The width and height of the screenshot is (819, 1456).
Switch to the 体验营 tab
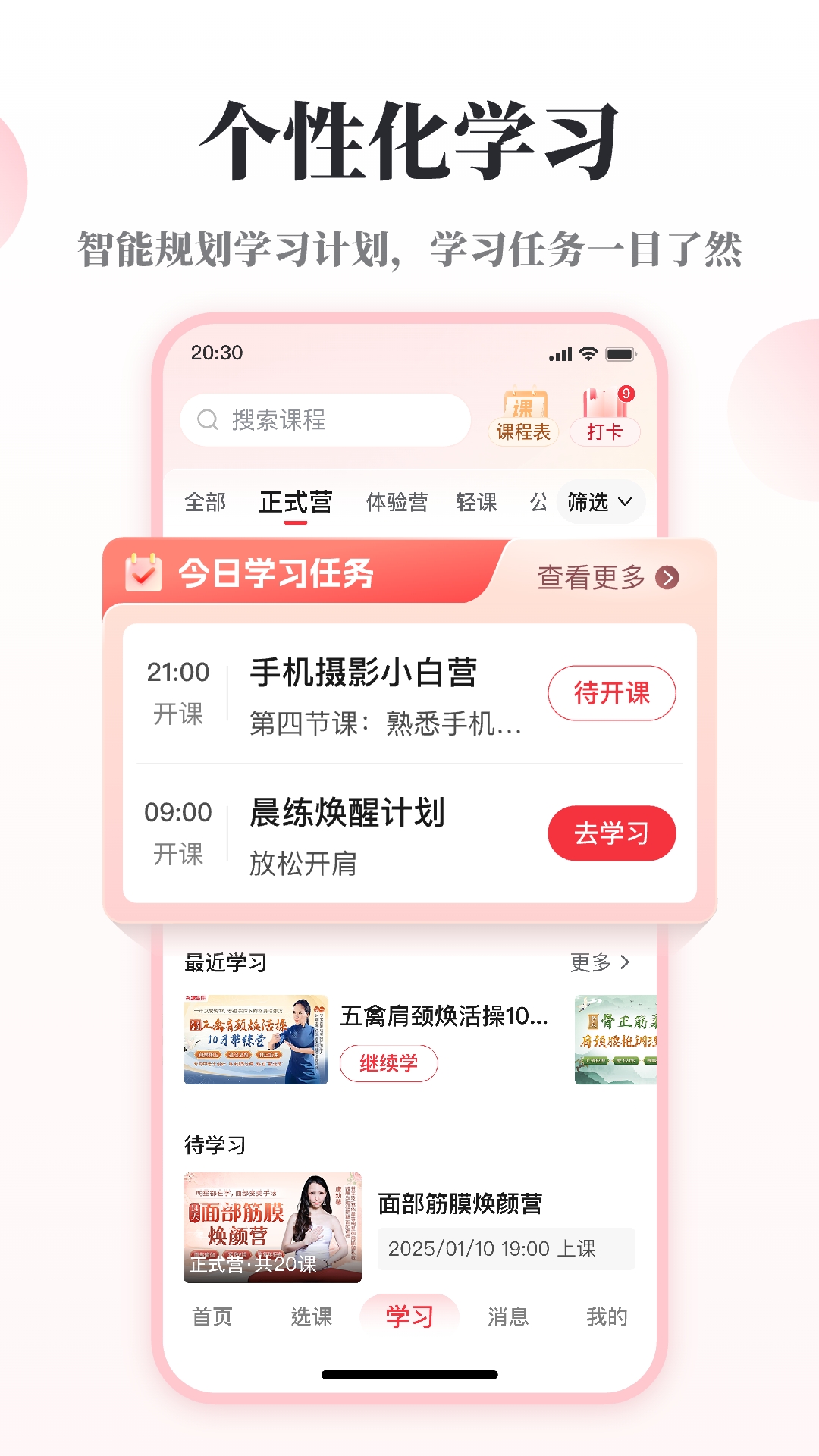point(395,501)
